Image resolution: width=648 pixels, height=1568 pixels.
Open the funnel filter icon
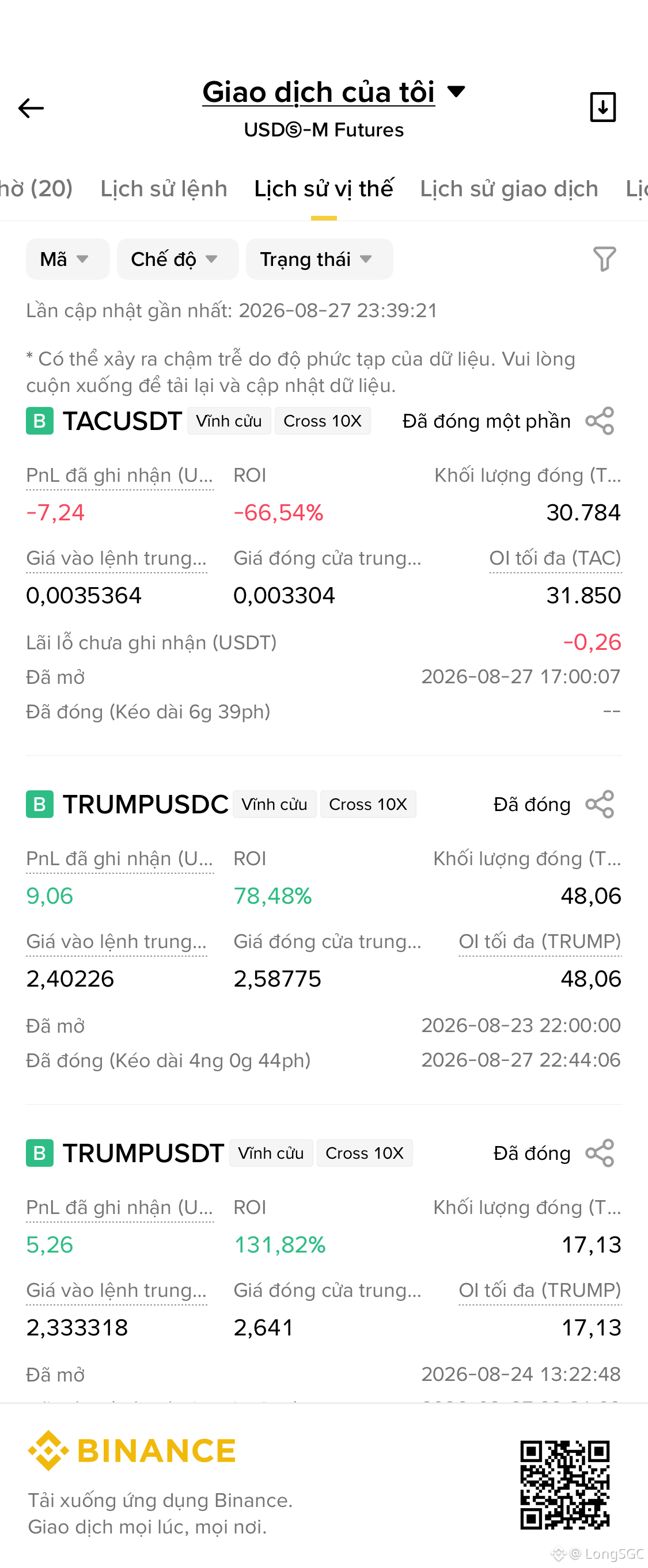(x=604, y=259)
